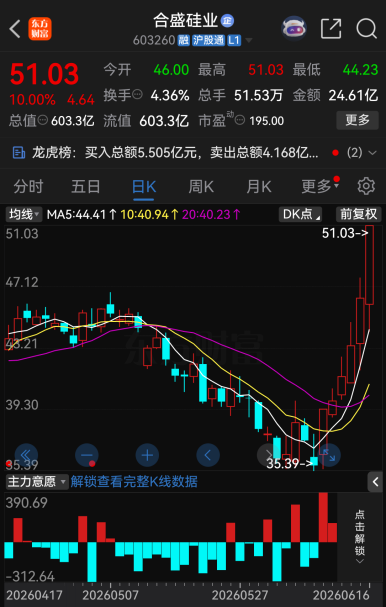This screenshot has width=386, height=607.
Task: Go back using the top-left arrow
Action: coord(15,29)
